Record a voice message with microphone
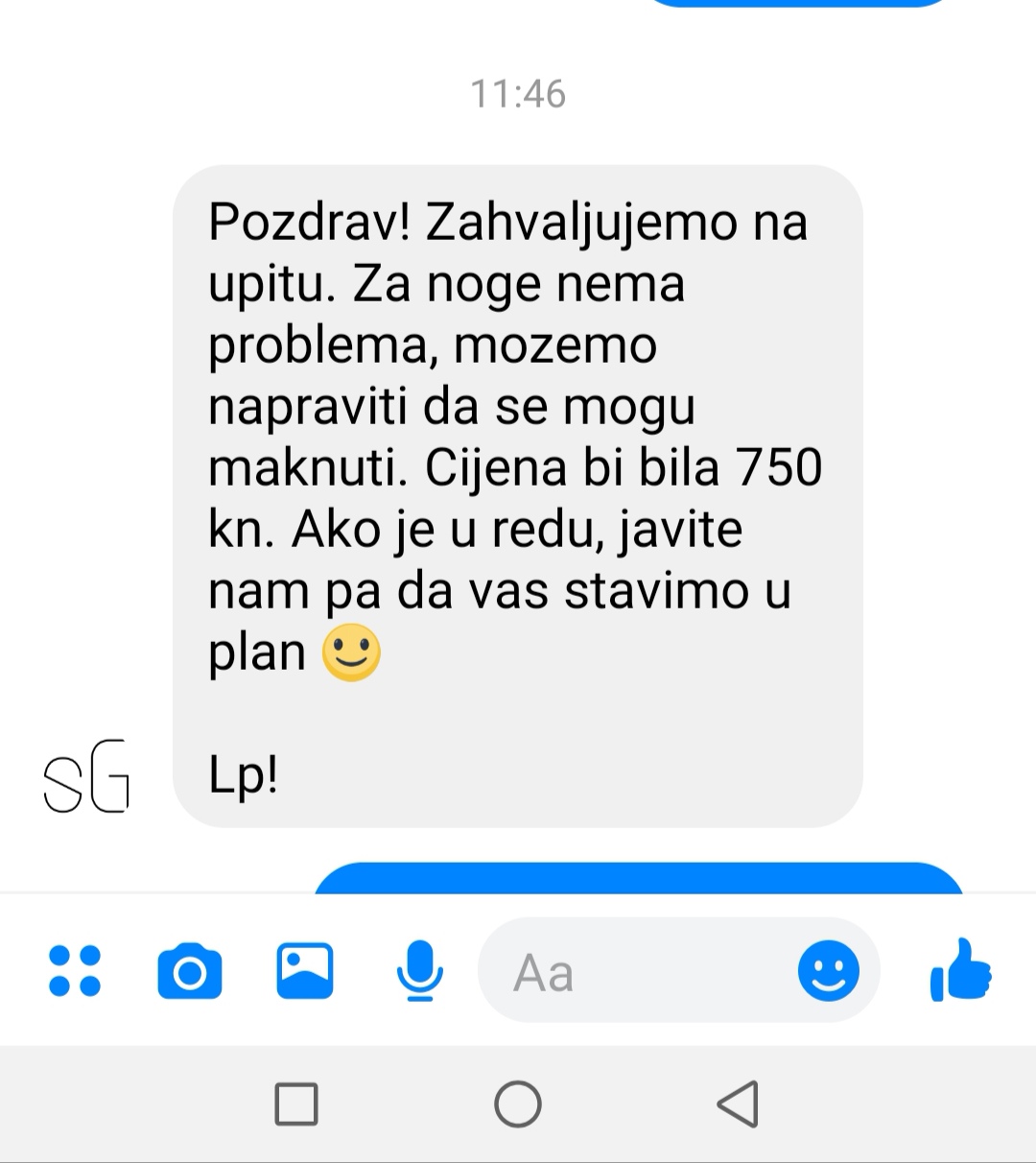Image resolution: width=1036 pixels, height=1163 pixels. (x=419, y=971)
